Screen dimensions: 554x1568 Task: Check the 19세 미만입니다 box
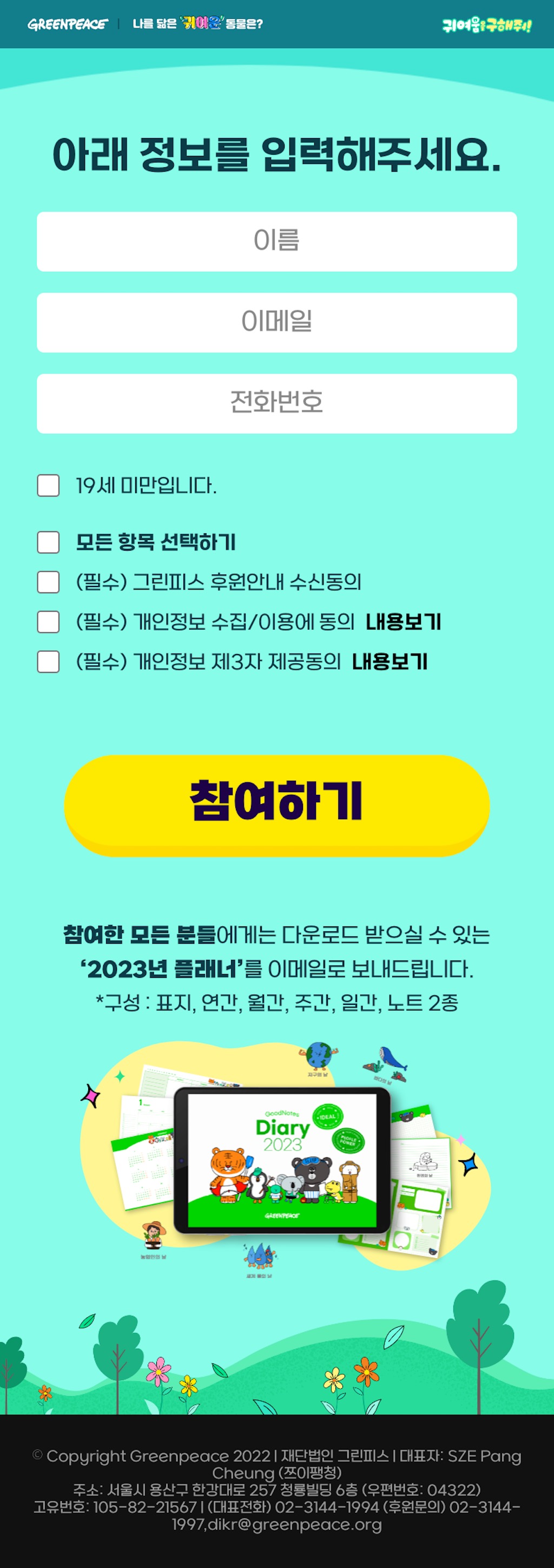49,486
